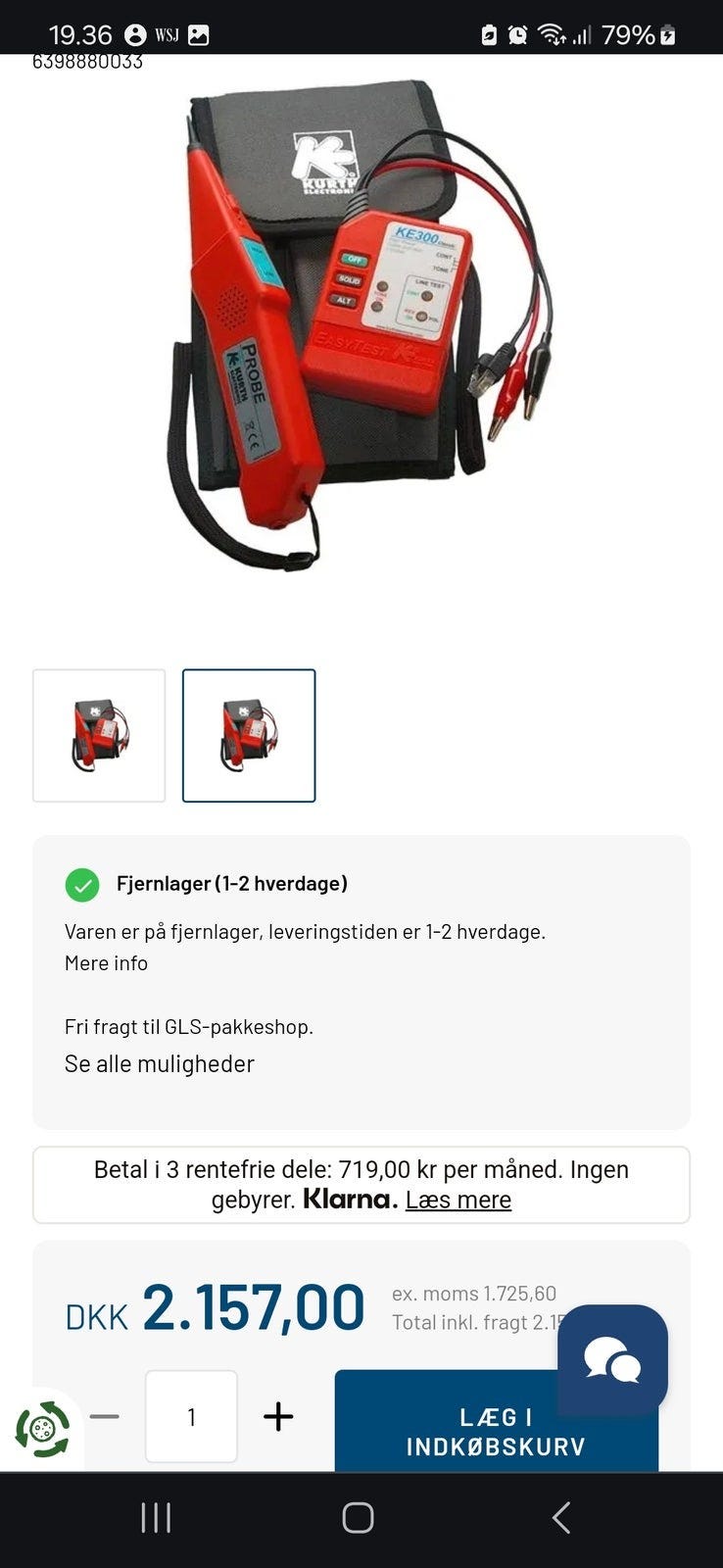Tap the alarm clock icon in status bar
Screen dimensions: 723x1568
coord(520,34)
